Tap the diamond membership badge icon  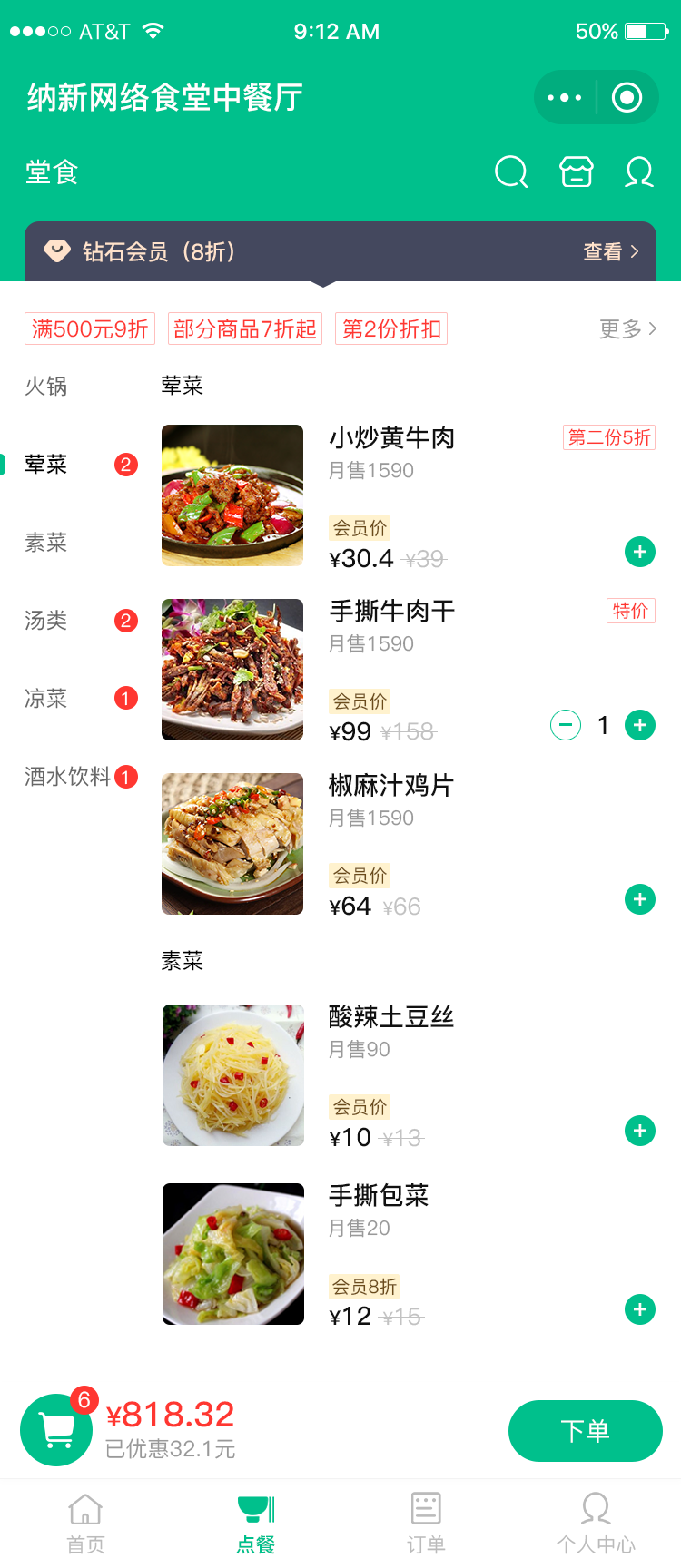tap(56, 252)
